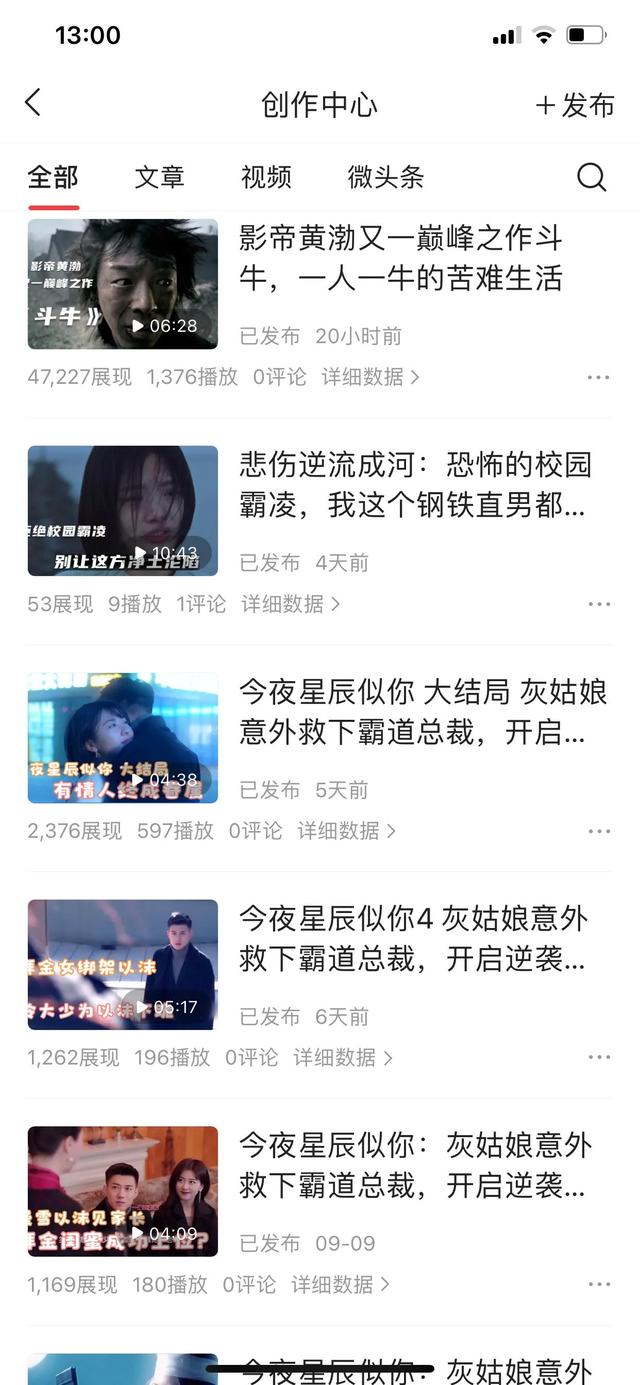640x1385 pixels.
Task: View 详细数据 for the 47,227展现 video
Action: coord(370,377)
